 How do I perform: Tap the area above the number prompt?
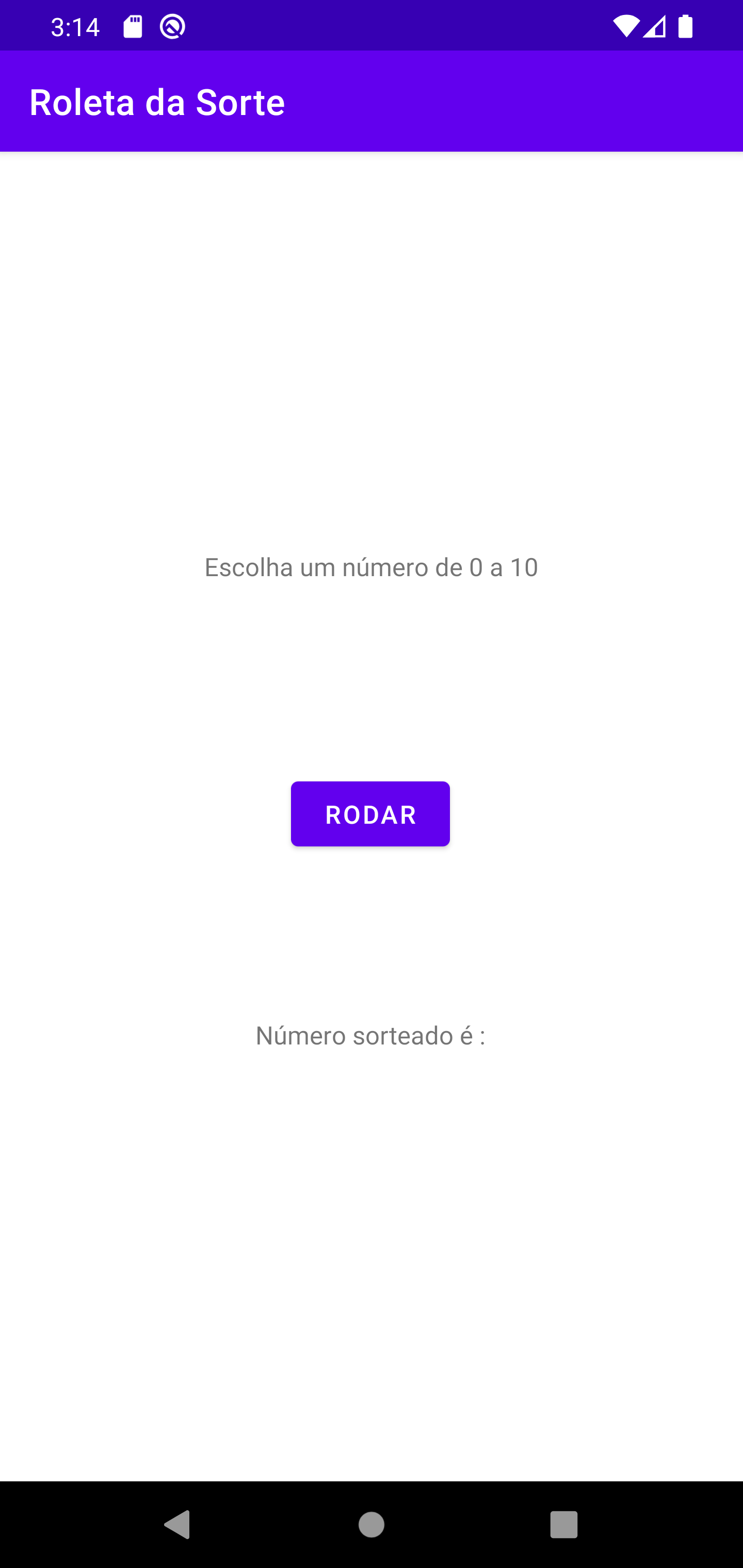(372, 365)
